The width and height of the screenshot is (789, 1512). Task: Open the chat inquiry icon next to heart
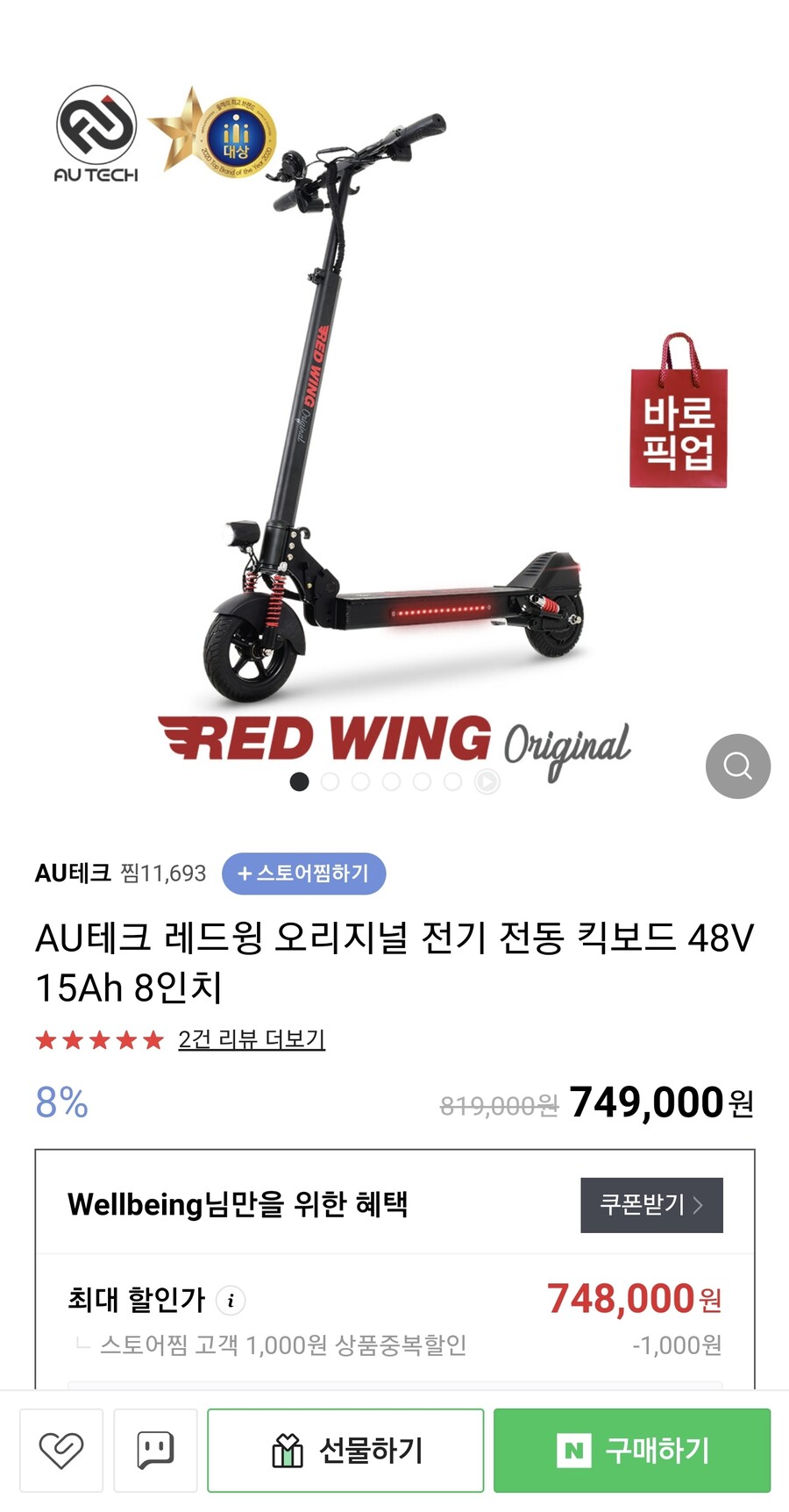point(155,1450)
